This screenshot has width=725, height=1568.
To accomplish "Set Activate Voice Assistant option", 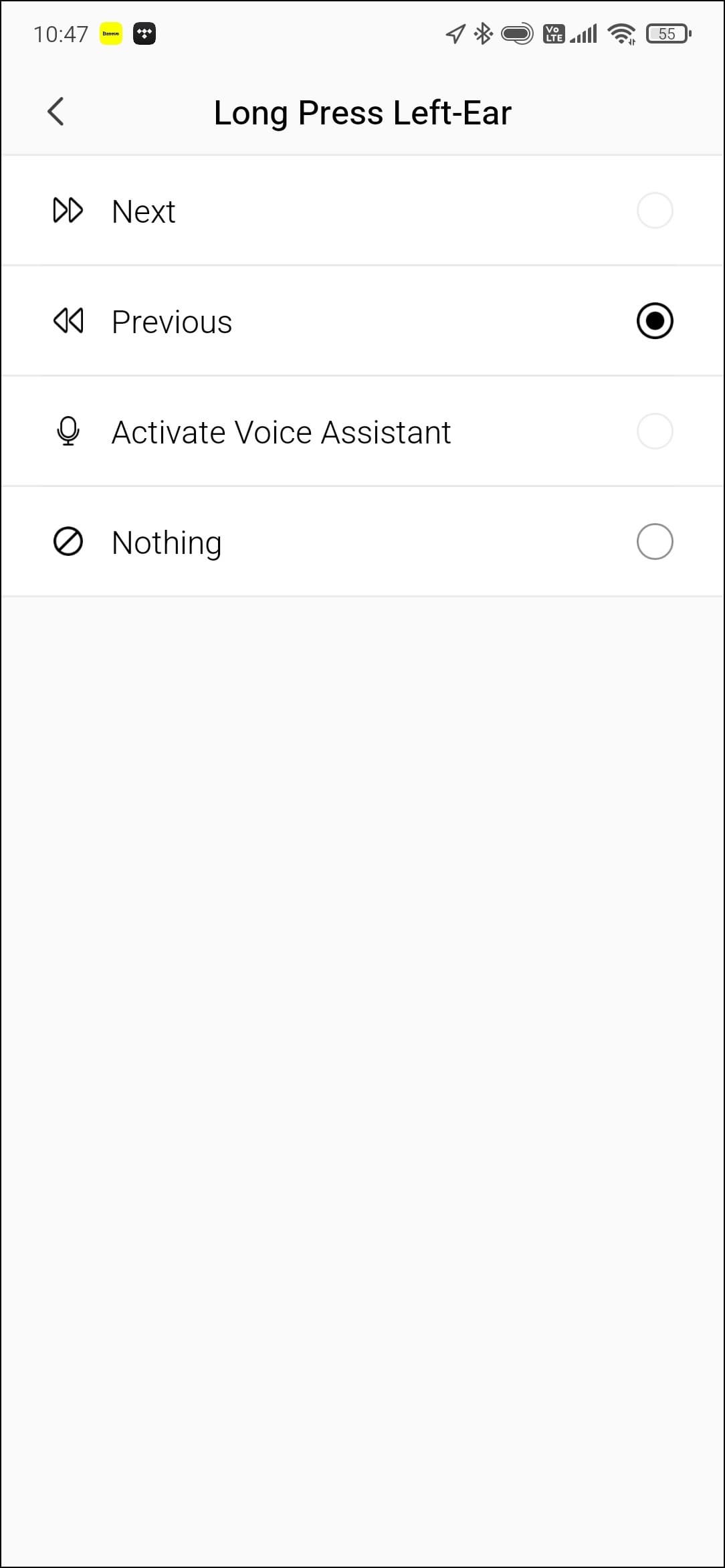I will tap(654, 431).
